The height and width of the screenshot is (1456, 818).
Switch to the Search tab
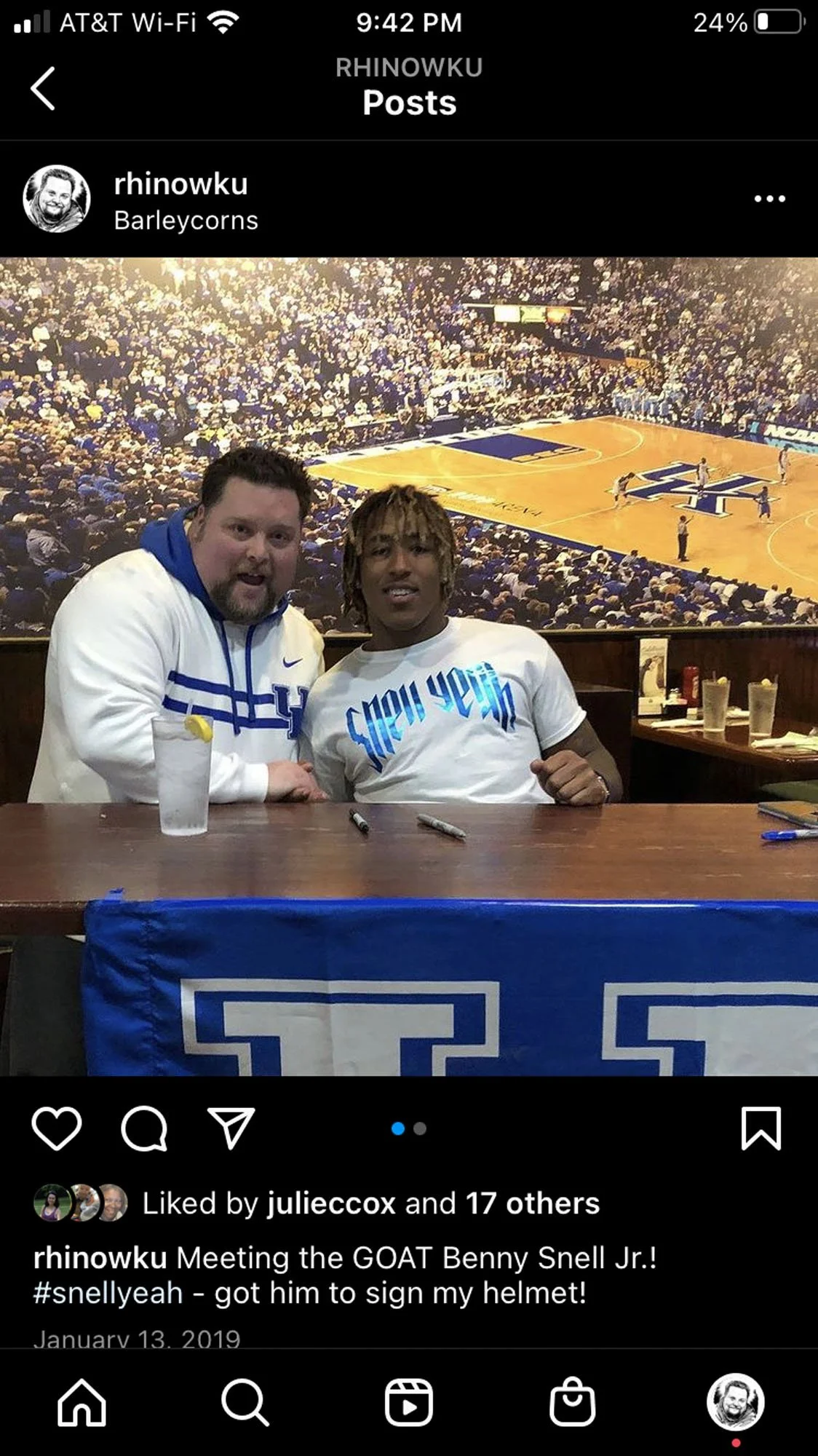[x=245, y=1402]
